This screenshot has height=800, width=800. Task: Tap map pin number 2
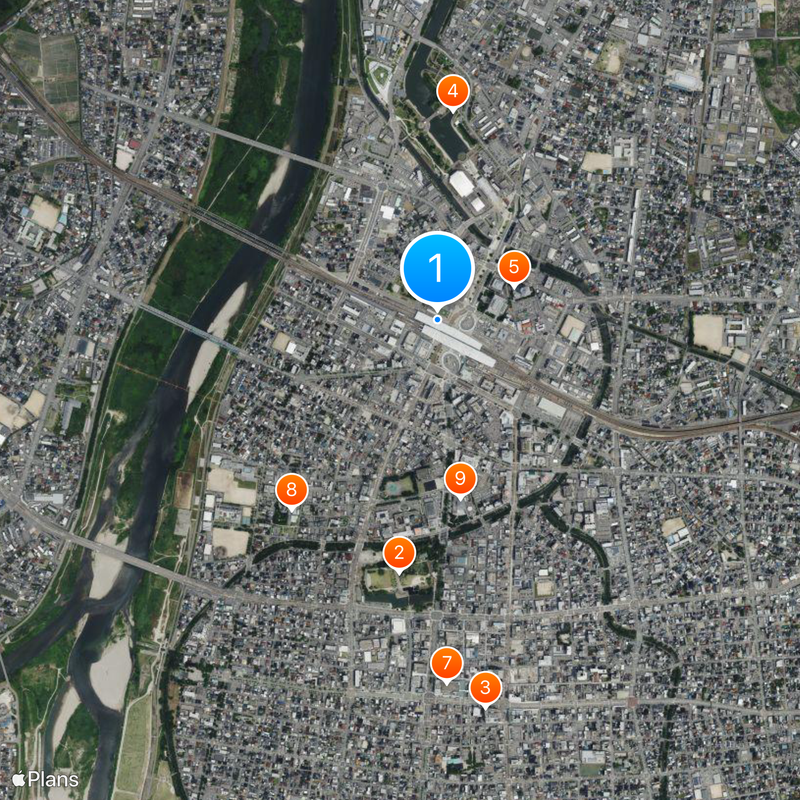[399, 552]
